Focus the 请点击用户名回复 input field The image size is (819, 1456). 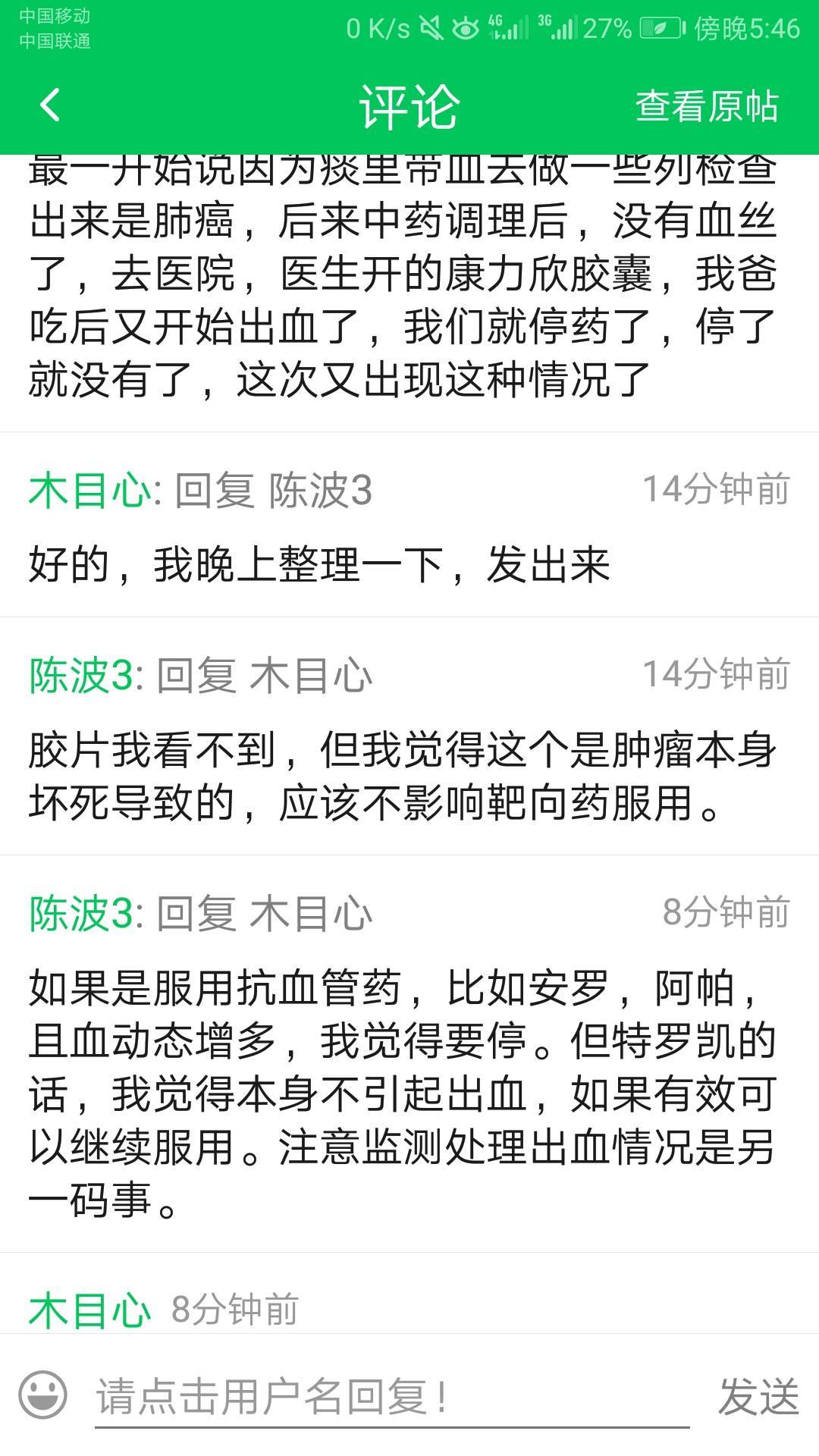tap(391, 1397)
